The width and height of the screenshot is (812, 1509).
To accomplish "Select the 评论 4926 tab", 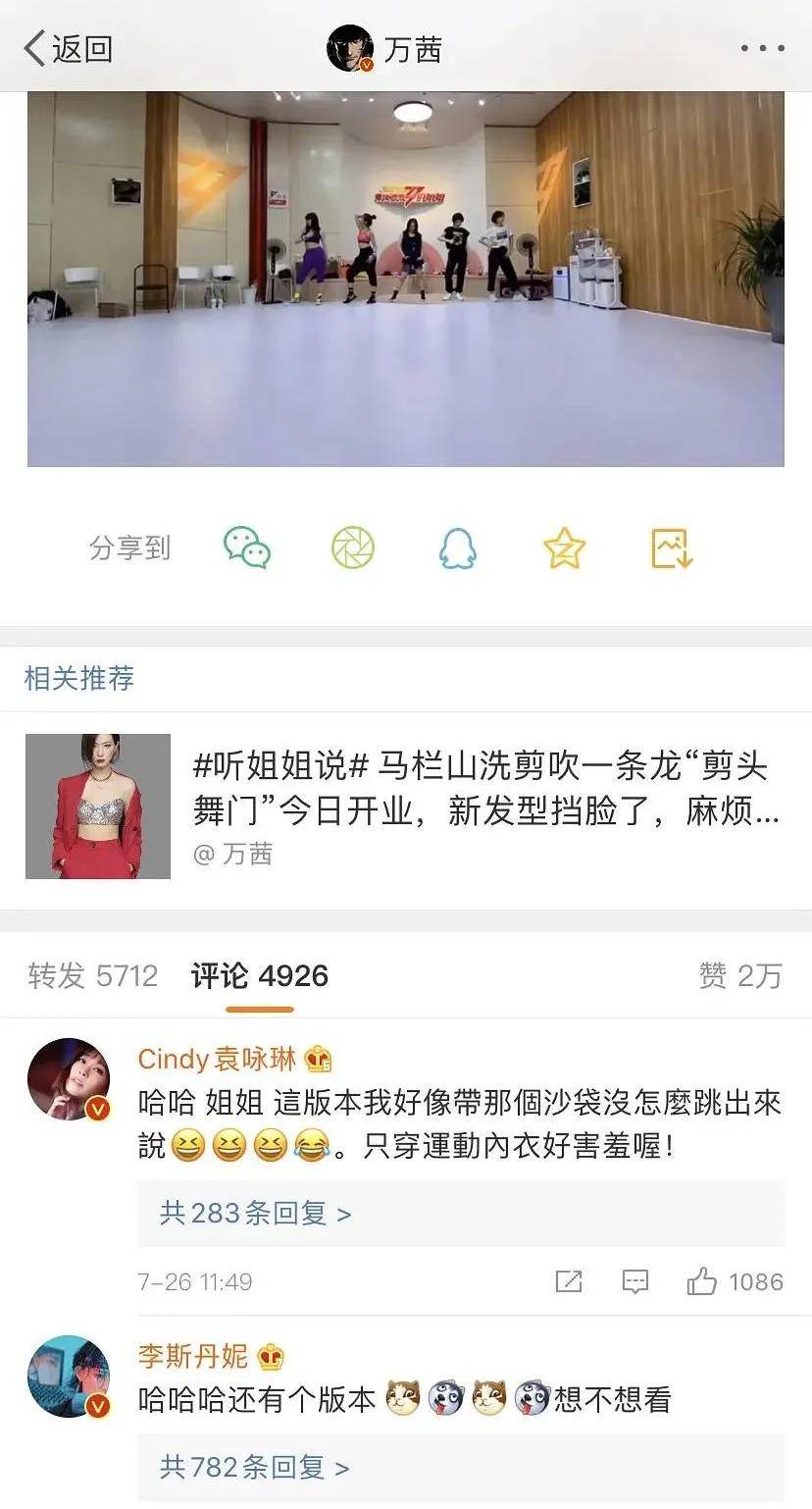I will point(260,975).
